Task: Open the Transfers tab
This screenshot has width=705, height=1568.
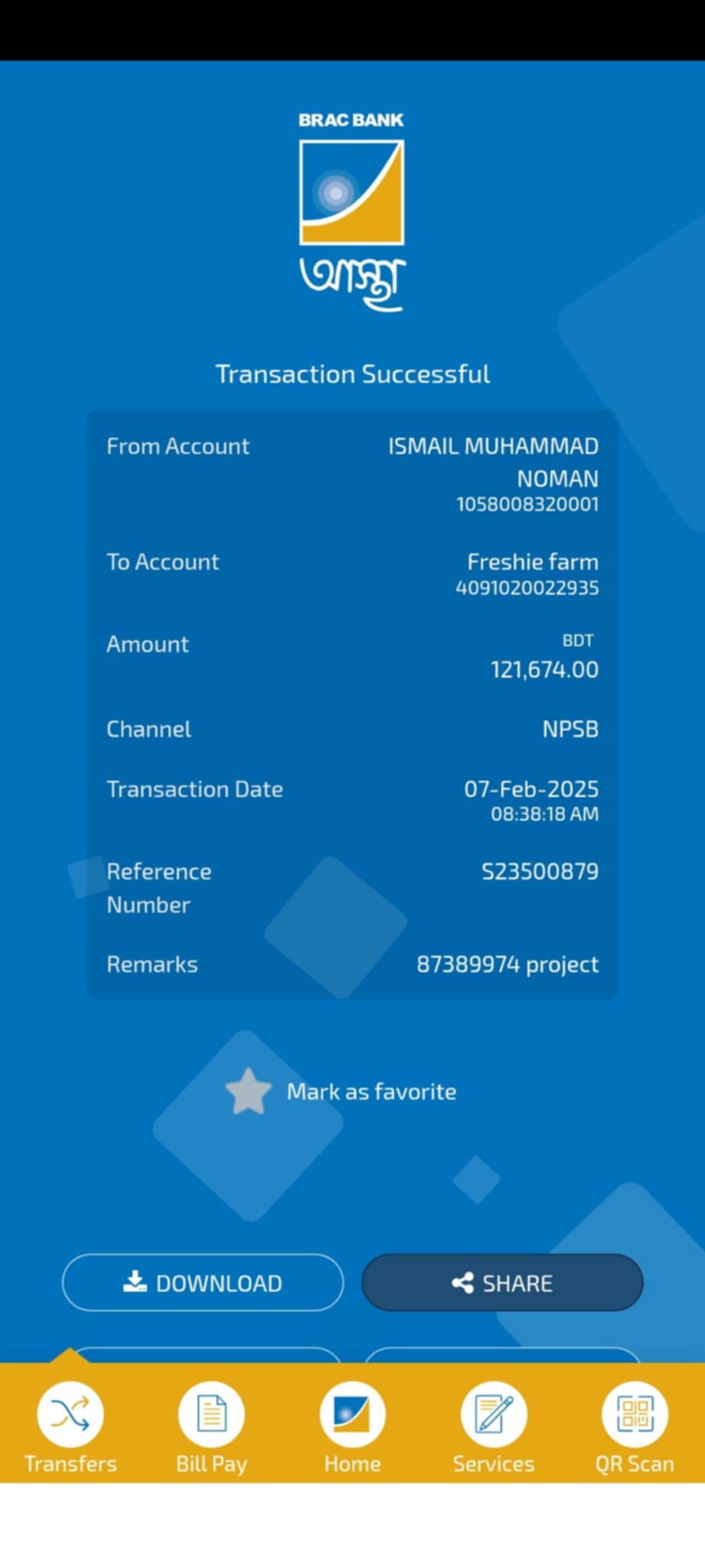Action: (70, 1428)
